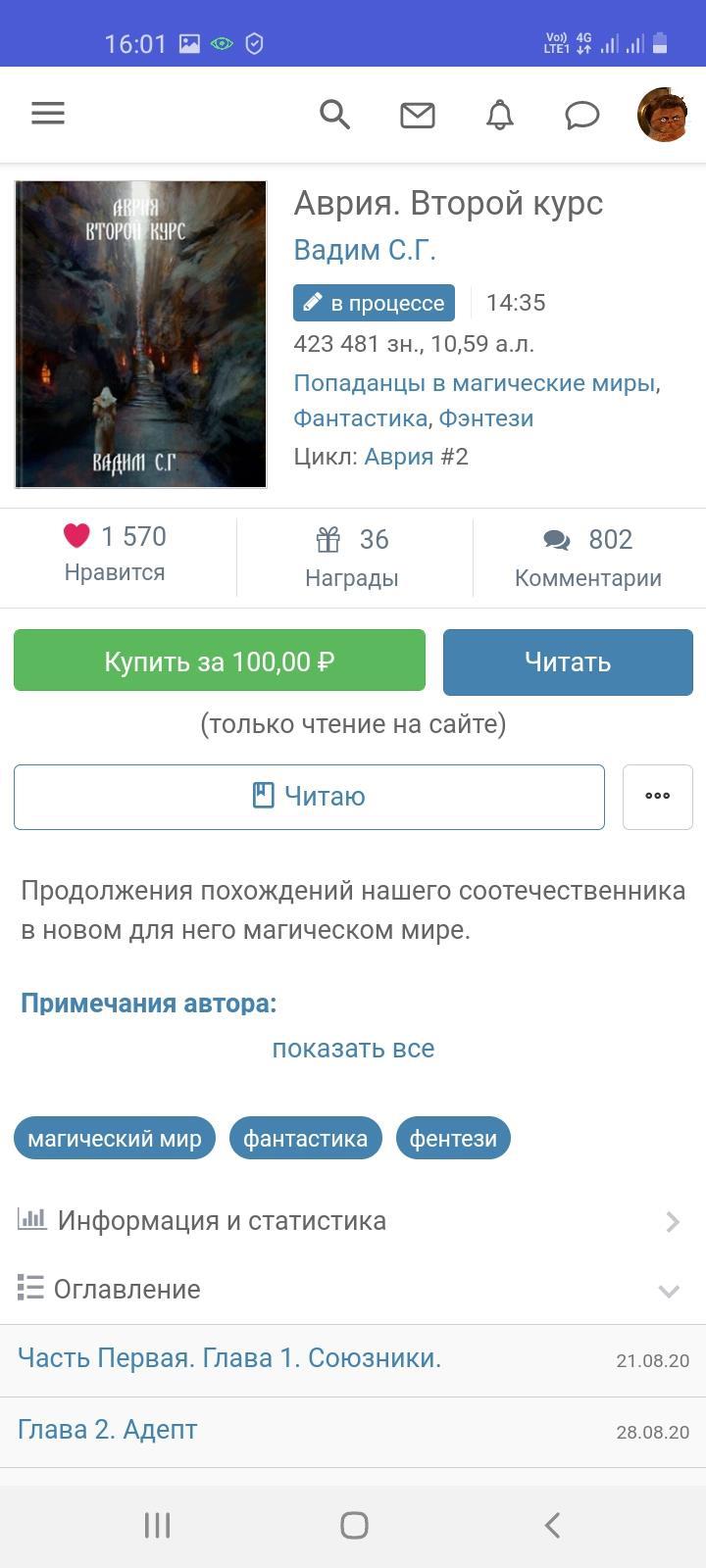Like the book with the heart

pos(76,536)
